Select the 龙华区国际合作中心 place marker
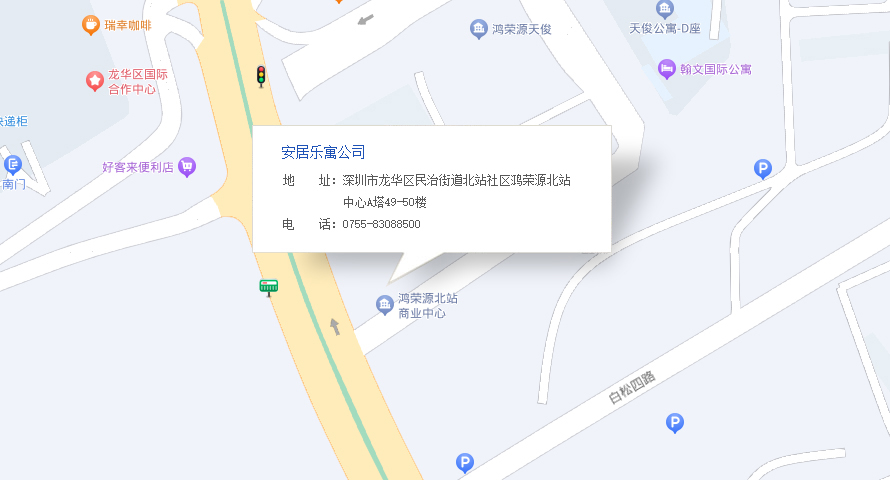This screenshot has height=480, width=890. point(94,80)
